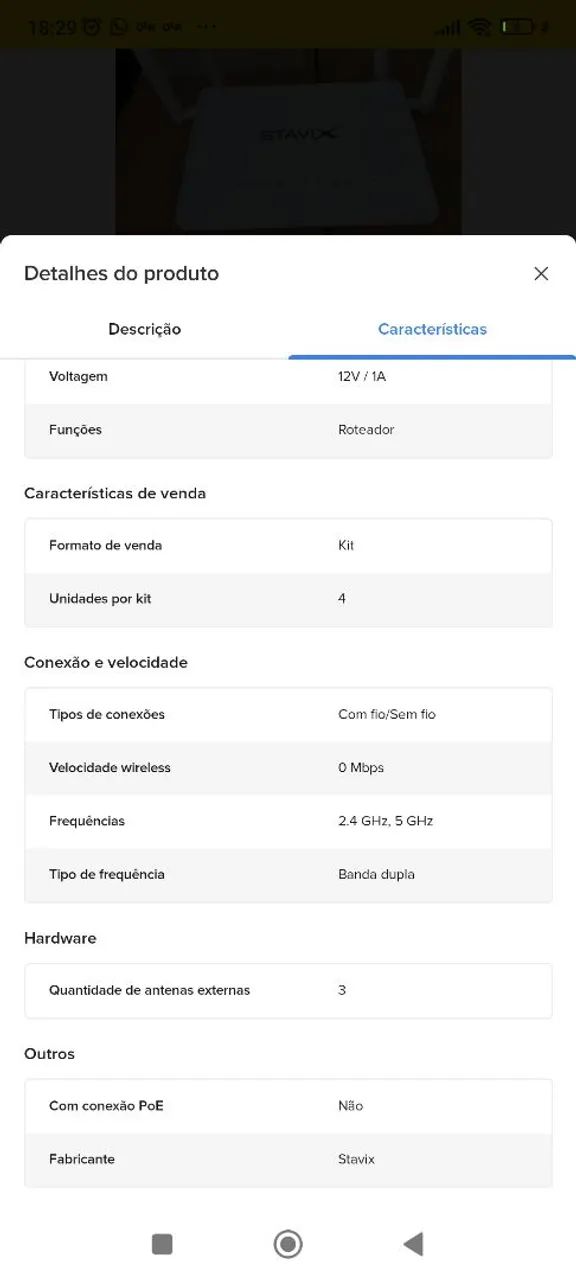The width and height of the screenshot is (576, 1280).
Task: Select the Características tab
Action: coord(432,329)
